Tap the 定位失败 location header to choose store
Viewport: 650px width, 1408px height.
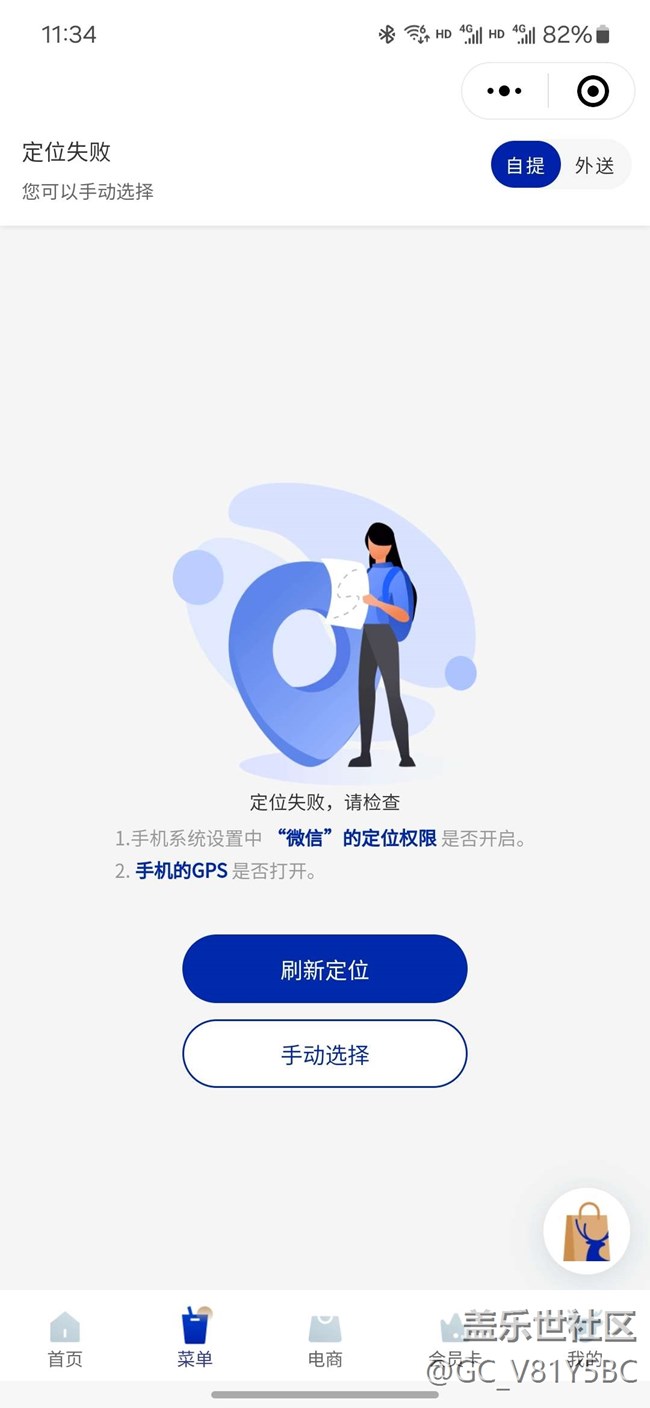point(88,170)
